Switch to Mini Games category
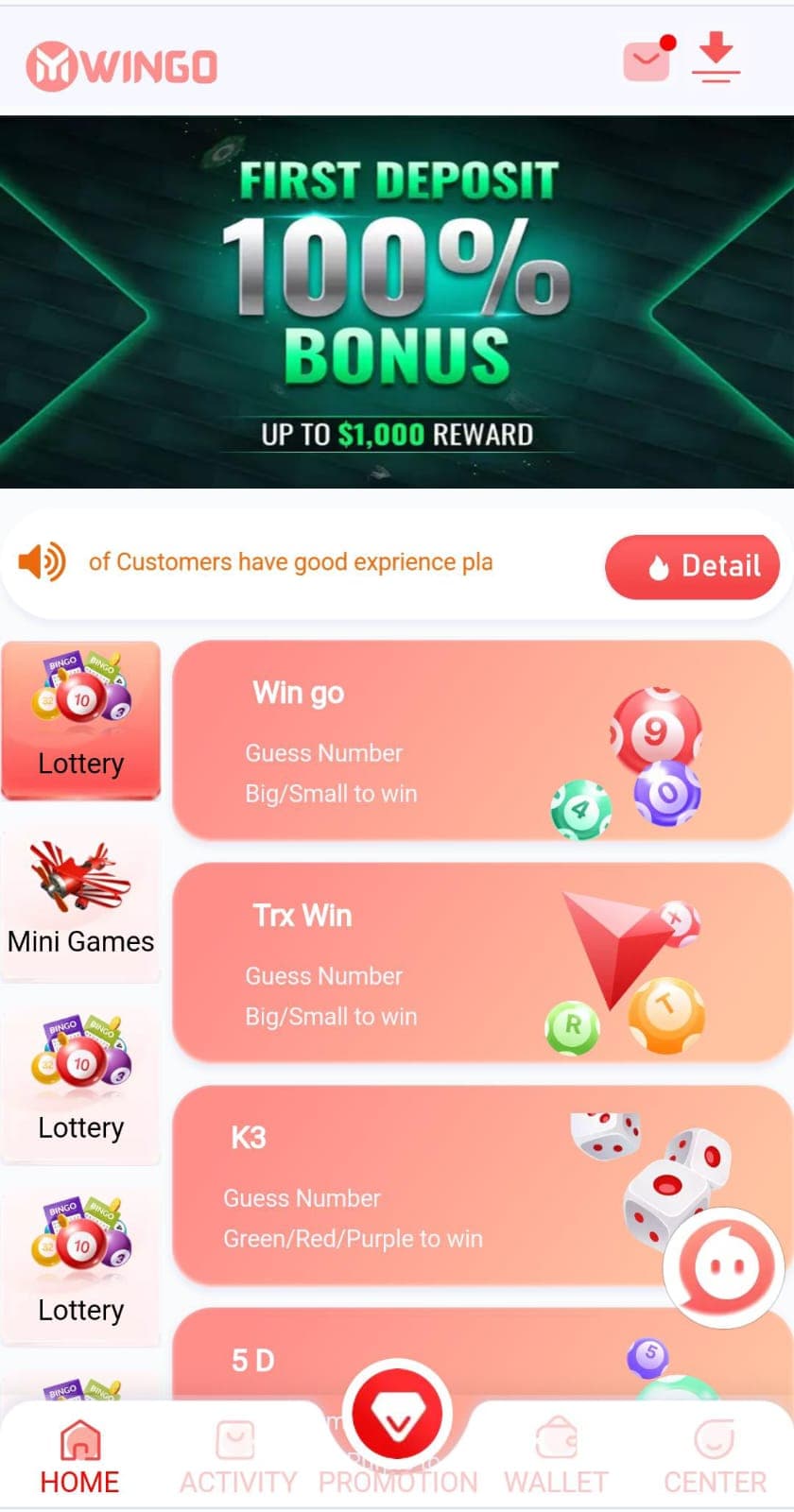The width and height of the screenshot is (794, 1512). [81, 902]
